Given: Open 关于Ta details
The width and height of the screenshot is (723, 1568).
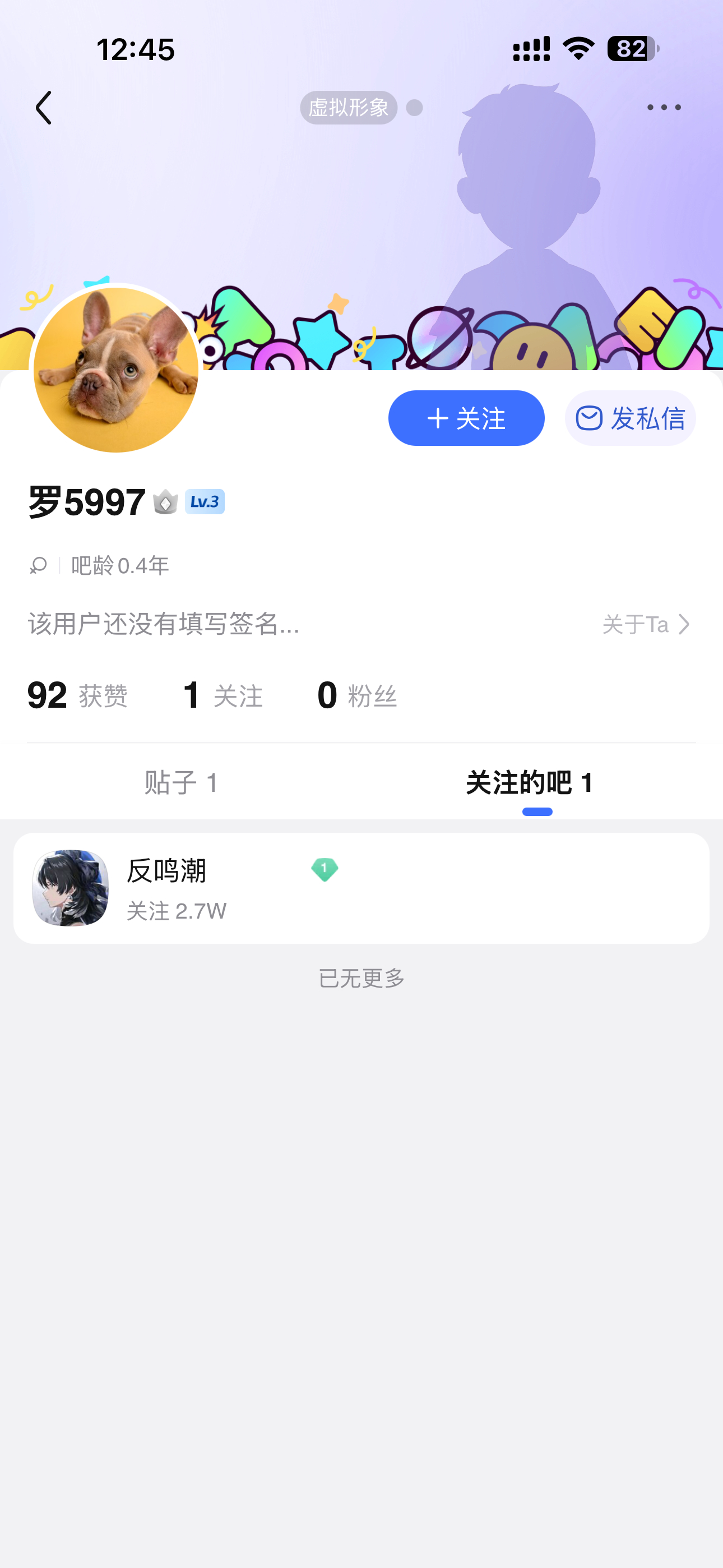Looking at the screenshot, I should [x=645, y=625].
